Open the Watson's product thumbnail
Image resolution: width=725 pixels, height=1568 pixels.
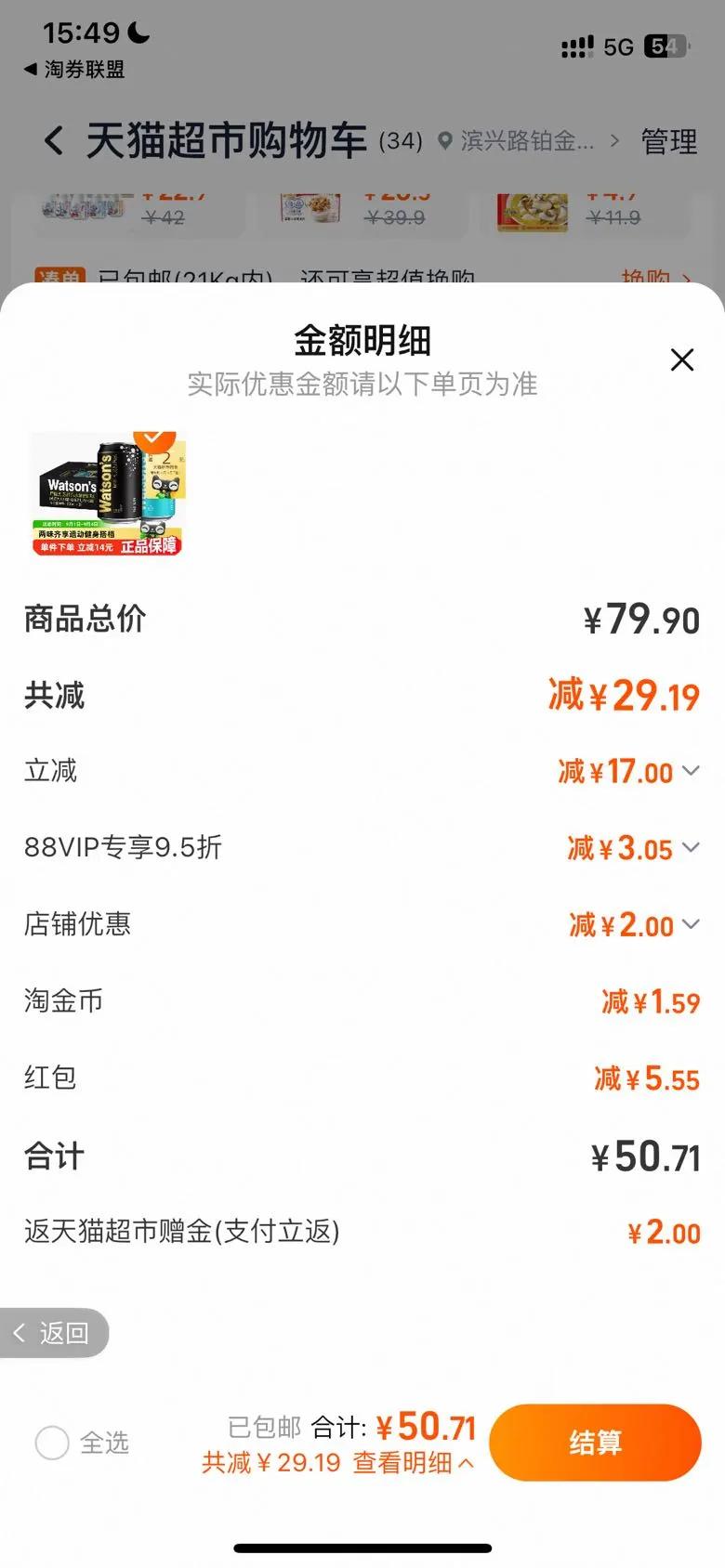coord(109,493)
